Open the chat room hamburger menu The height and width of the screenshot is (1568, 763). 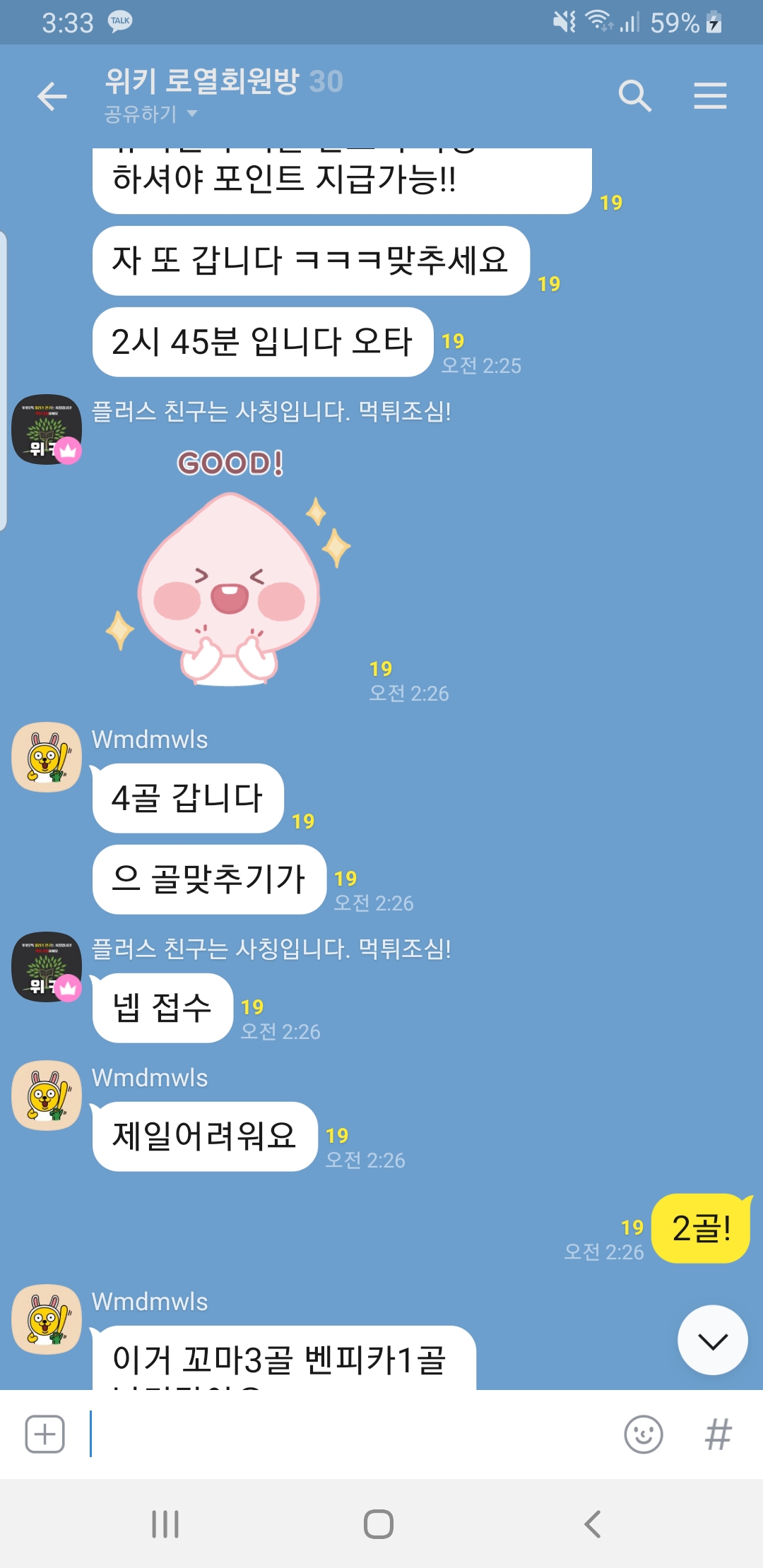click(x=710, y=95)
